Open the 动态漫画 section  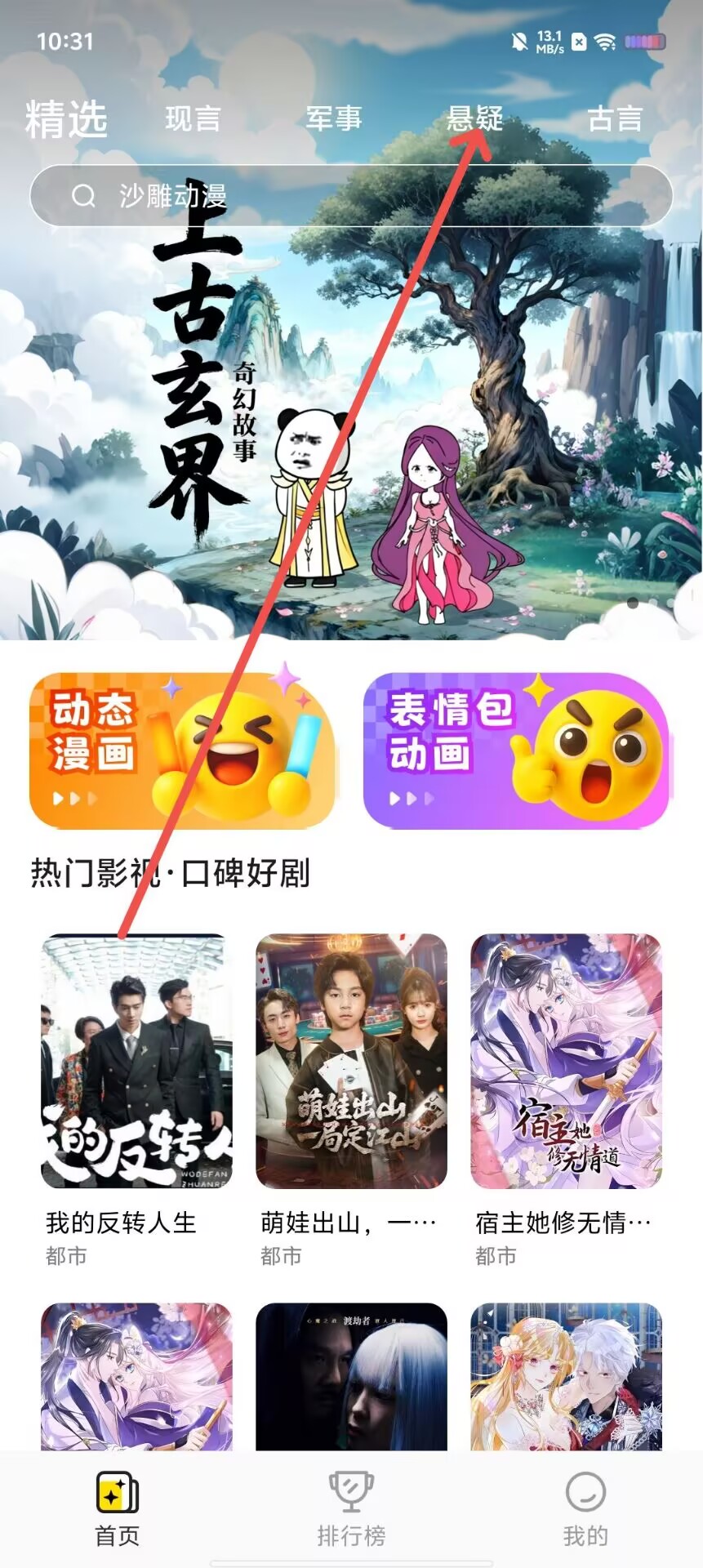tap(182, 751)
